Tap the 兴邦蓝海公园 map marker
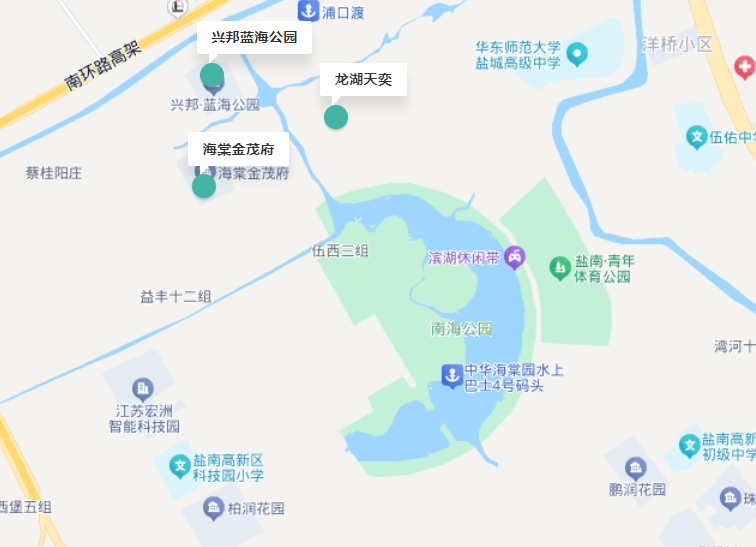The image size is (756, 547). click(x=212, y=75)
